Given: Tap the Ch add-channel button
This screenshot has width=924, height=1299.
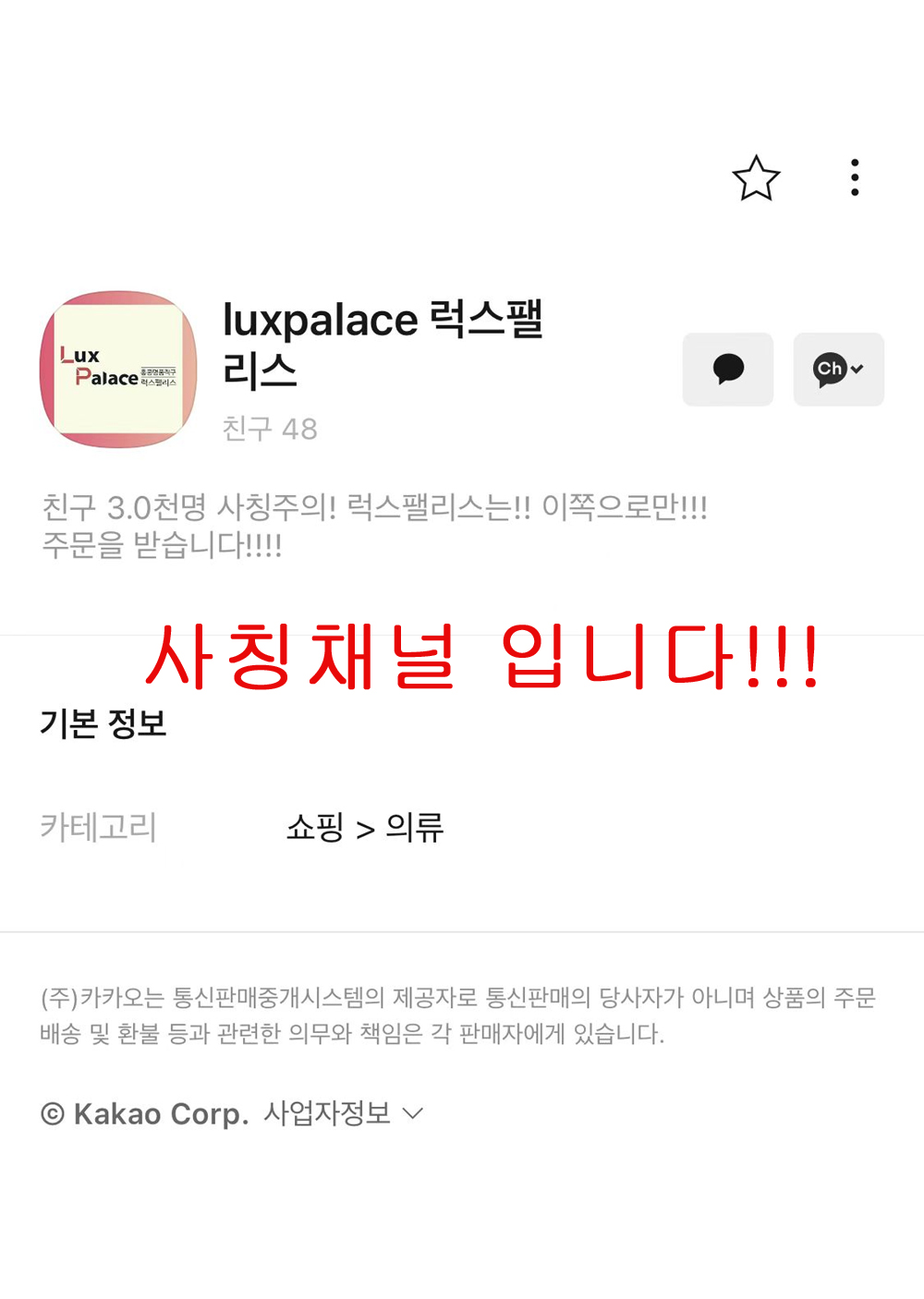Looking at the screenshot, I should 838,370.
